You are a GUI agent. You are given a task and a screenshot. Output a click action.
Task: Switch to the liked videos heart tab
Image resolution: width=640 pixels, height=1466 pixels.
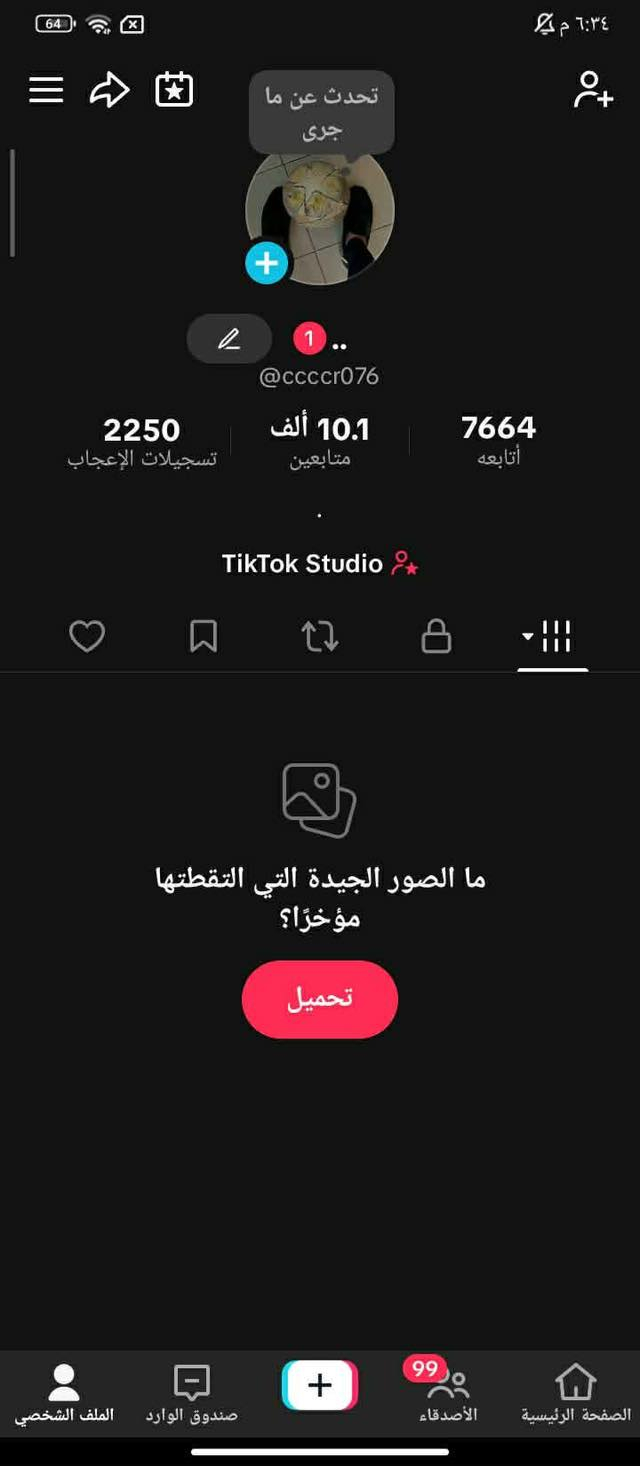pos(87,636)
